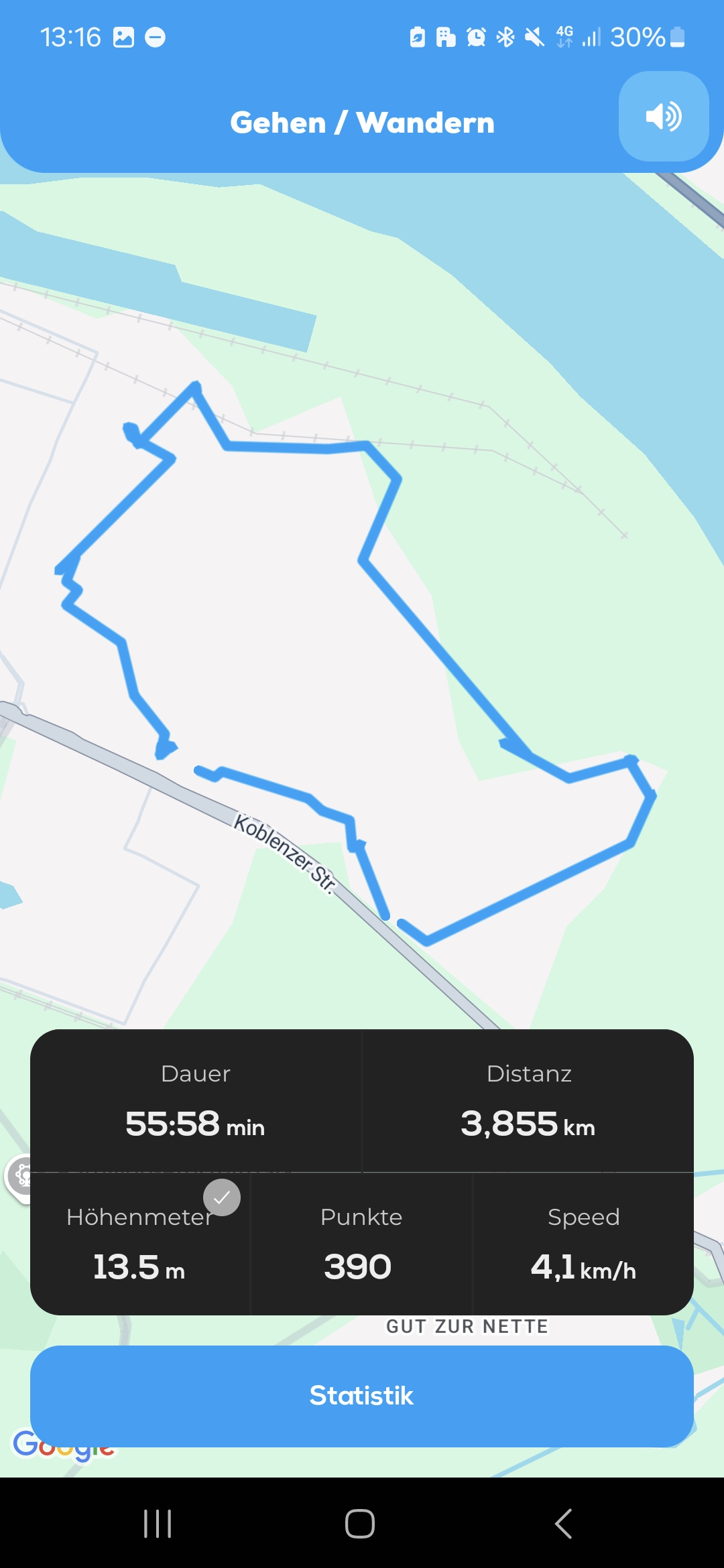Open recent apps from navigation bar
Image resolution: width=724 pixels, height=1568 pixels.
158,1523
